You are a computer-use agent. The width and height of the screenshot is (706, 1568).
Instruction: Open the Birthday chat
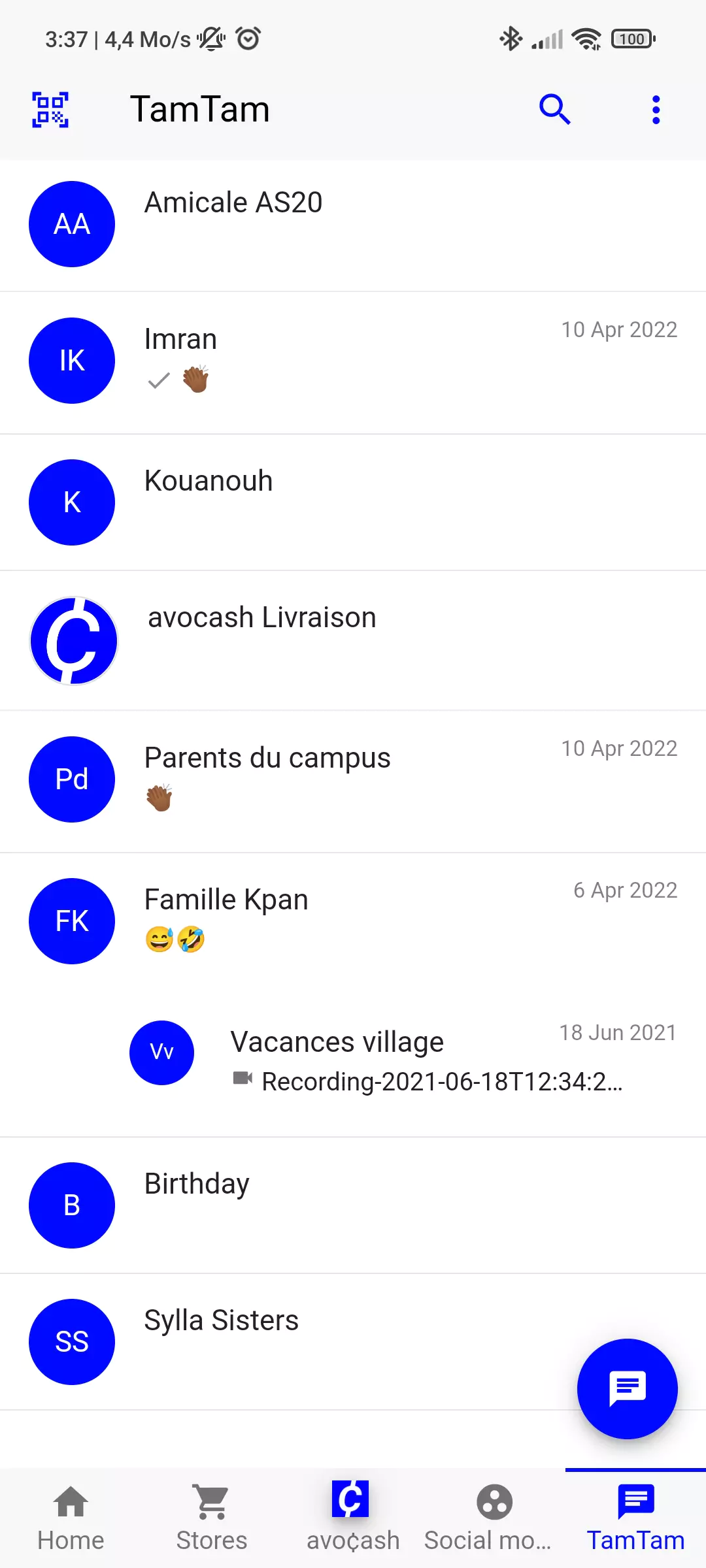coord(353,1205)
